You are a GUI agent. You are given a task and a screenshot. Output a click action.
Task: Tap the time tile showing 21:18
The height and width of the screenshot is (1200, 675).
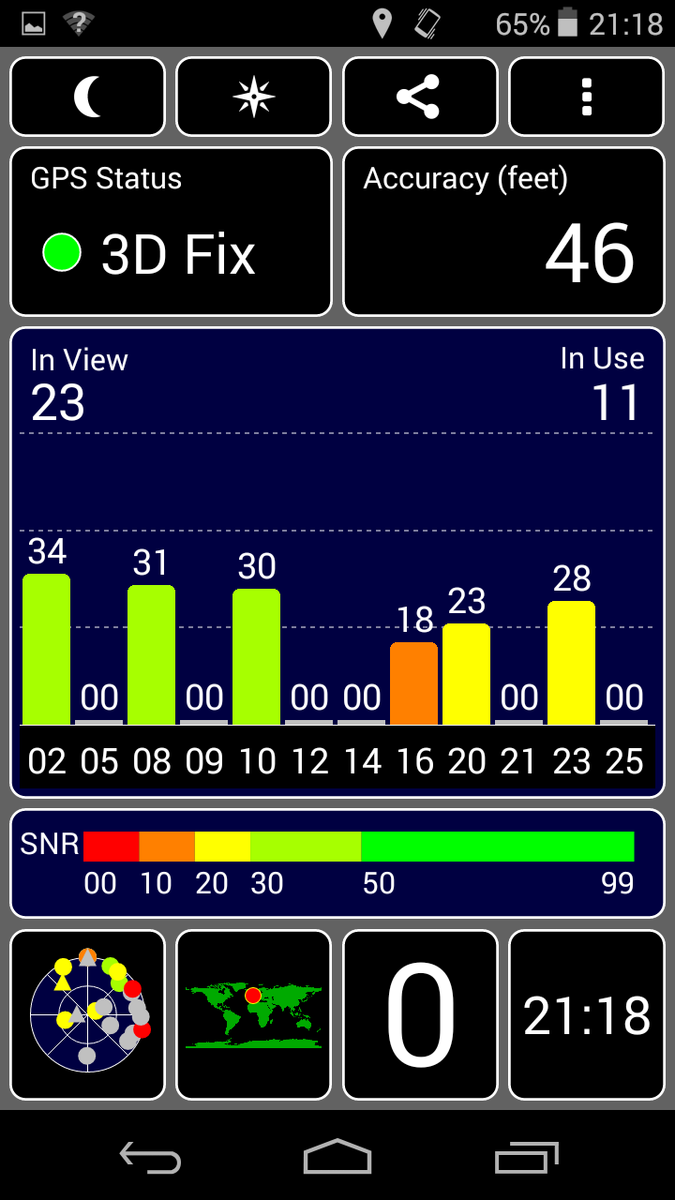coord(586,1015)
